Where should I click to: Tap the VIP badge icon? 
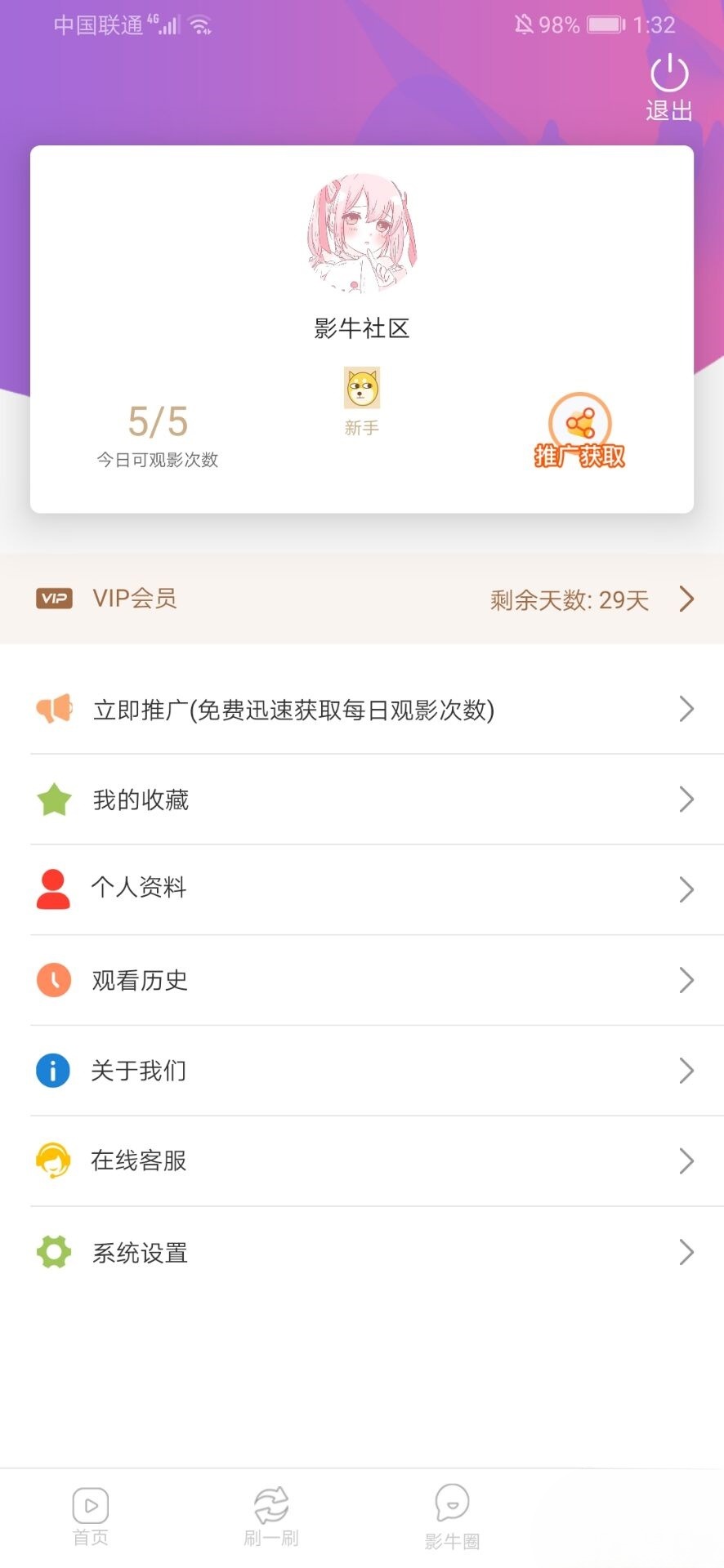[x=52, y=599]
